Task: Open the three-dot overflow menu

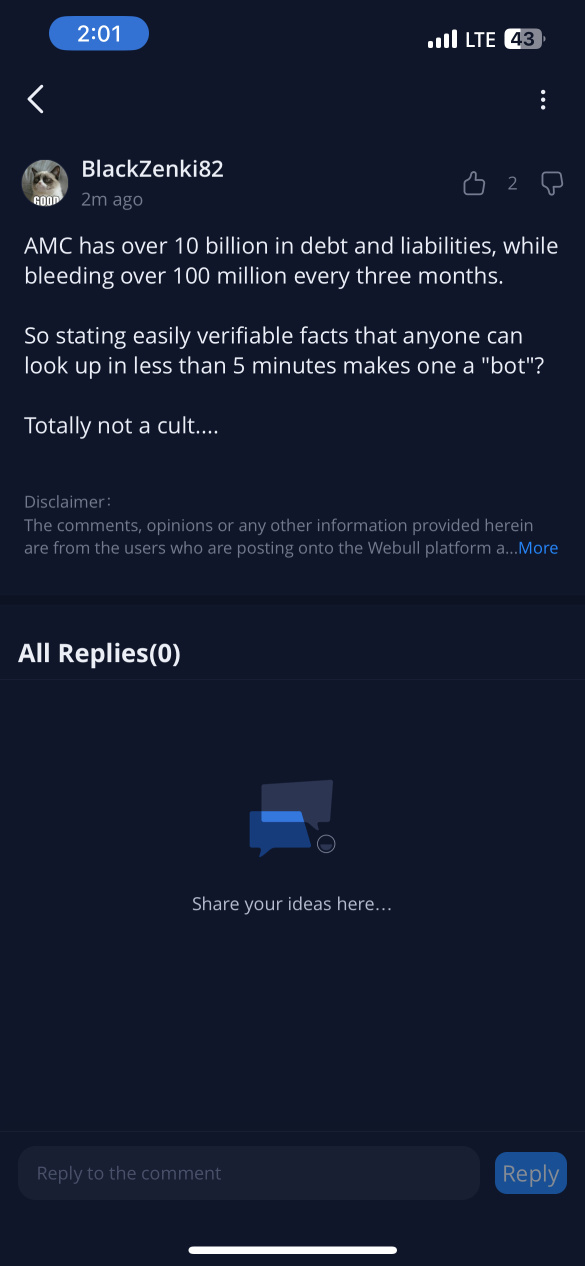Action: click(543, 99)
